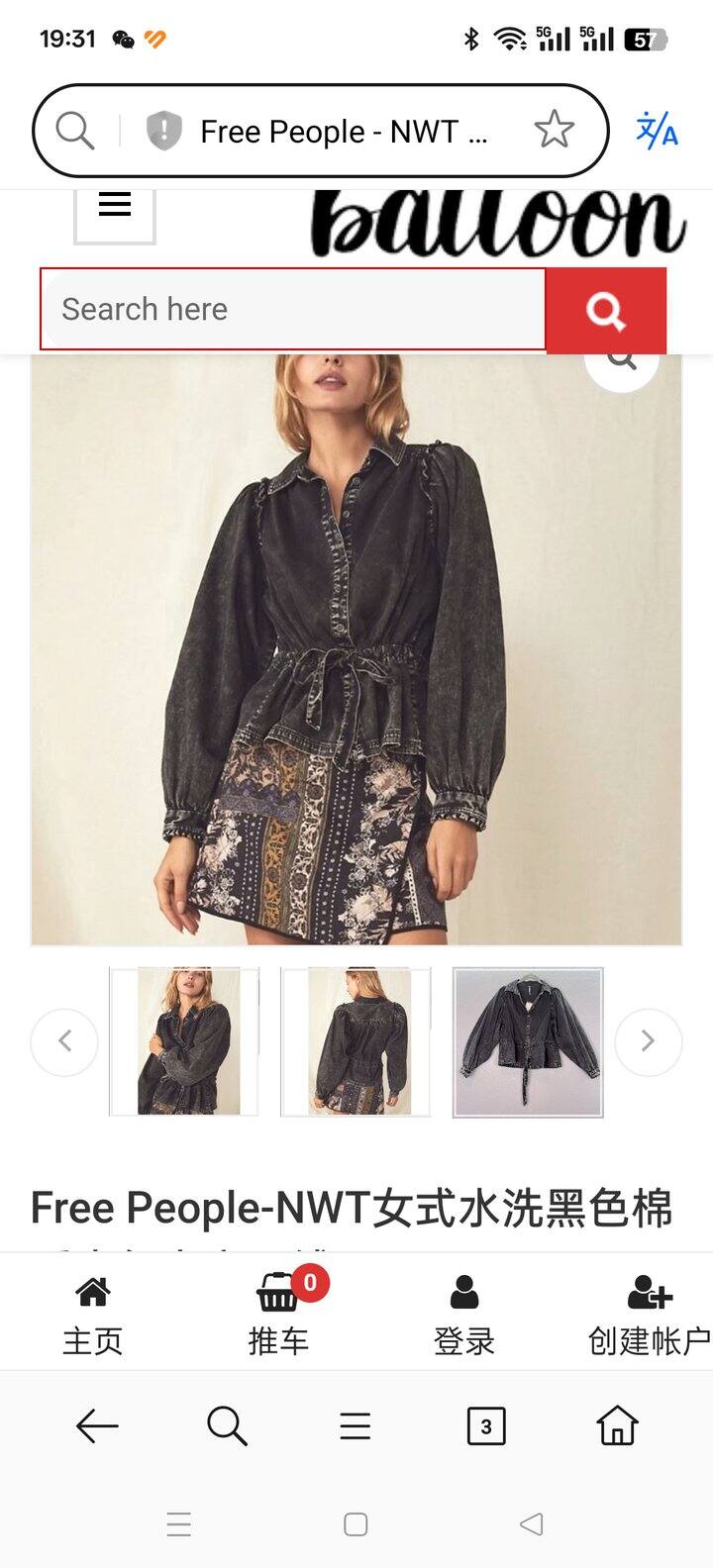
Task: Open the site hamburger menu
Action: pyautogui.click(x=115, y=206)
